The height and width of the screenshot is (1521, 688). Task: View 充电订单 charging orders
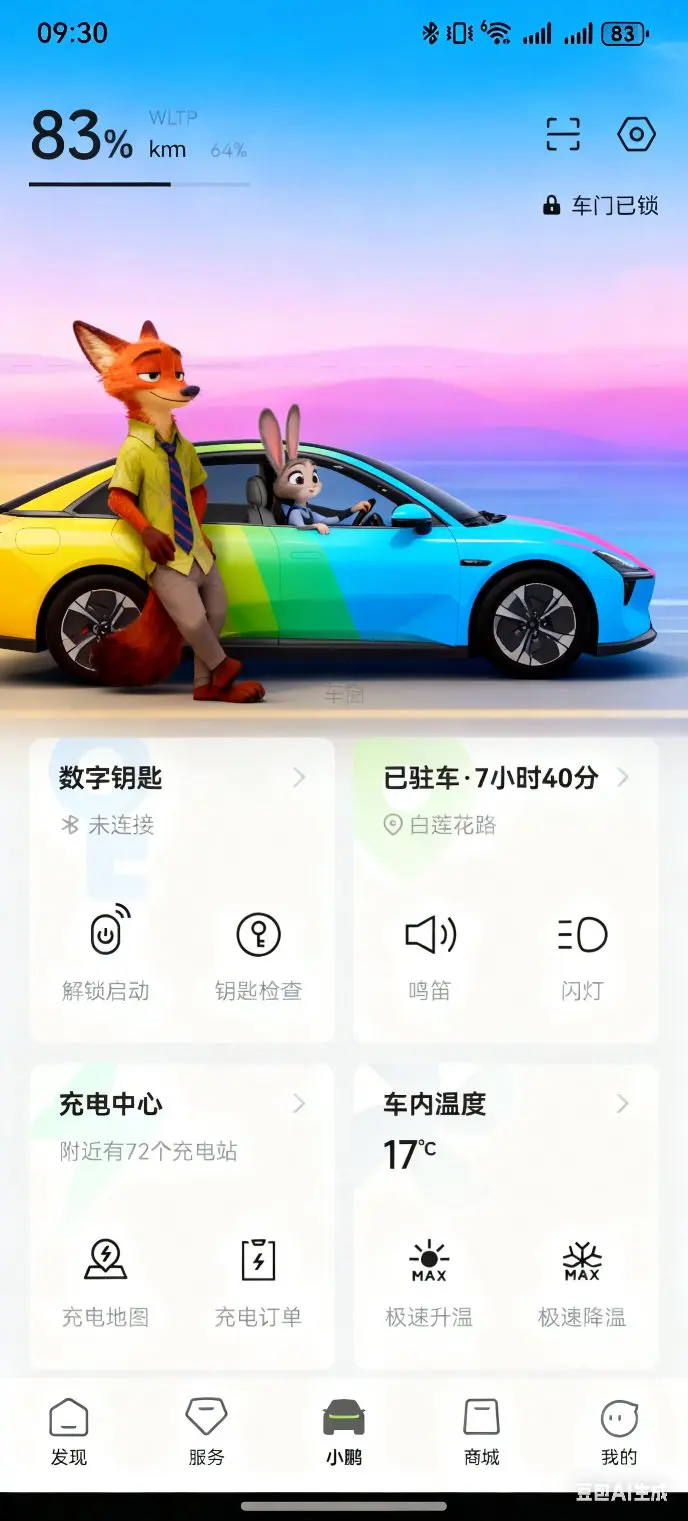pos(258,1281)
